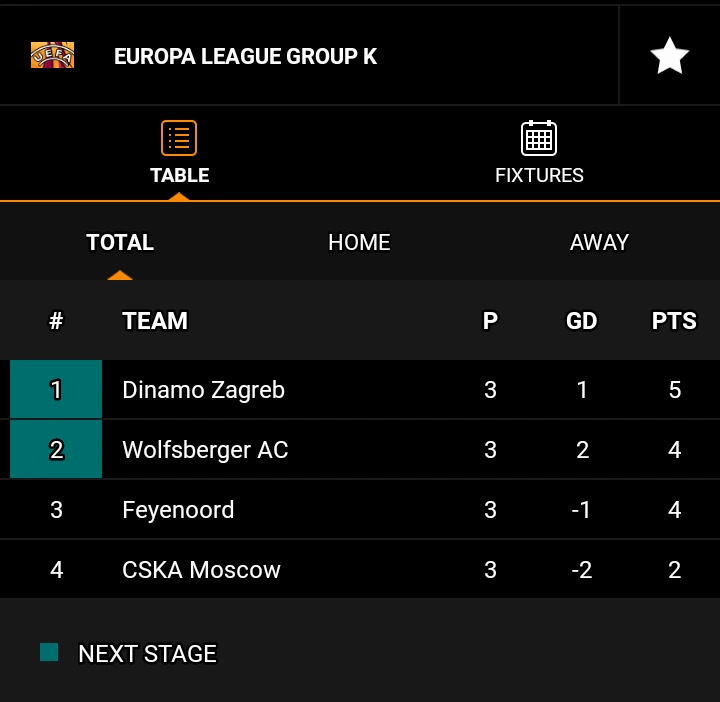The image size is (720, 702).
Task: Show the Away standings
Action: click(599, 242)
